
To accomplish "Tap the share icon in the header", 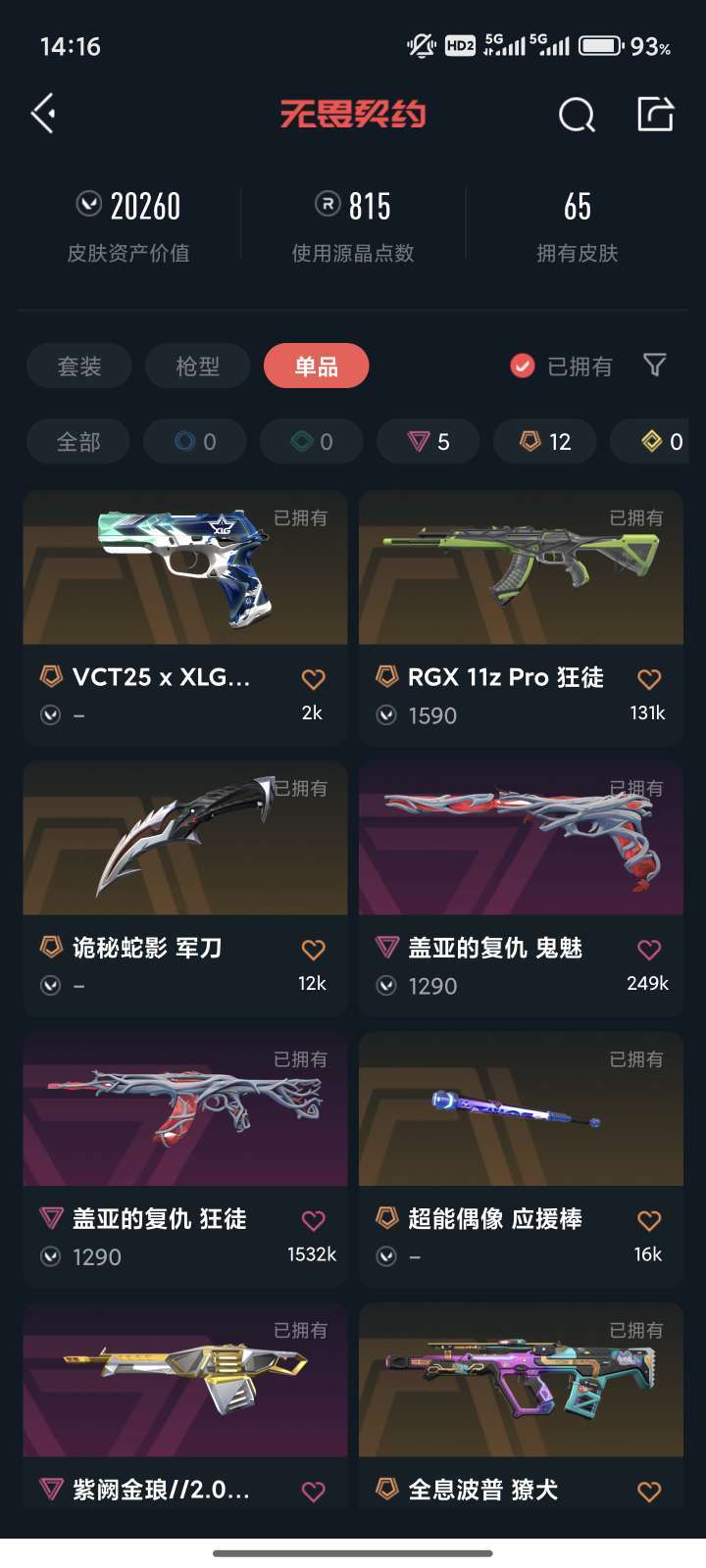I will click(655, 115).
